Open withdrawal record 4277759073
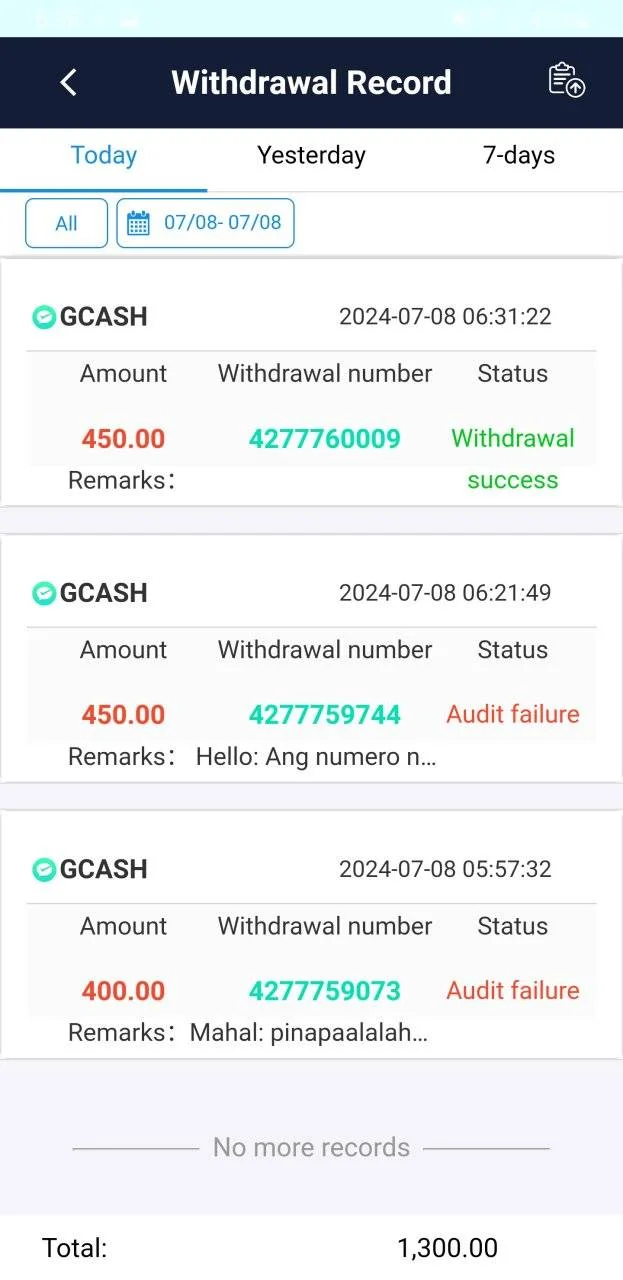Image resolution: width=623 pixels, height=1280 pixels. pyautogui.click(x=311, y=935)
